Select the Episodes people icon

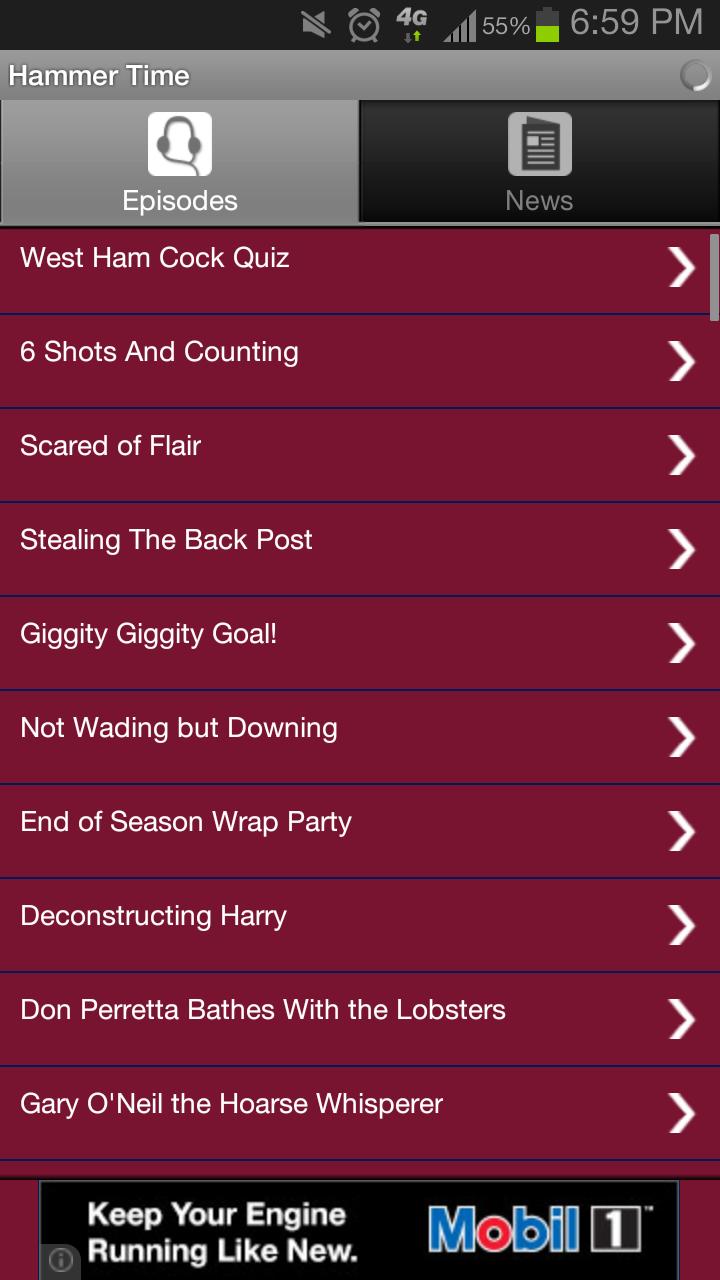(180, 144)
